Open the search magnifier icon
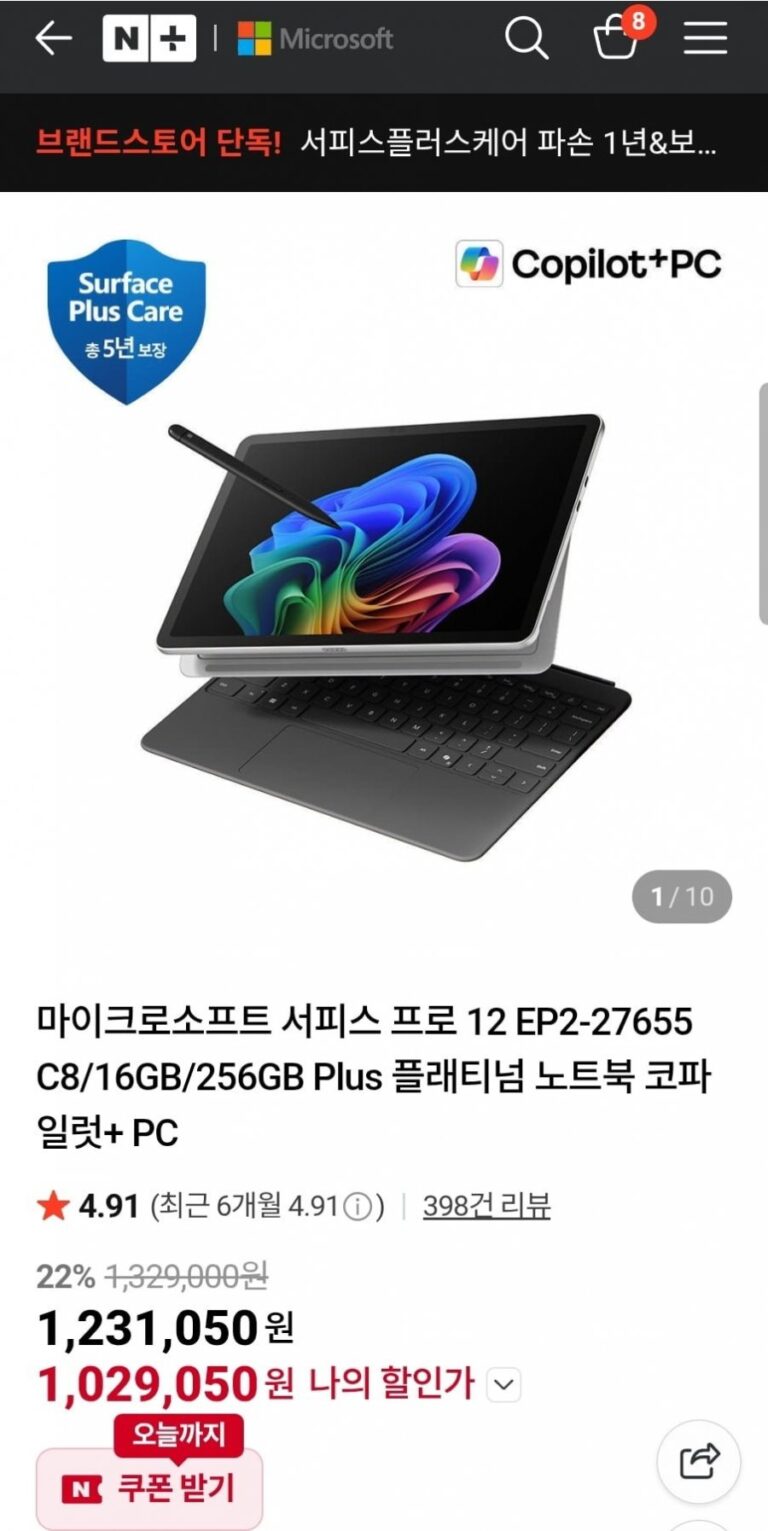768x1531 pixels. 526,39
